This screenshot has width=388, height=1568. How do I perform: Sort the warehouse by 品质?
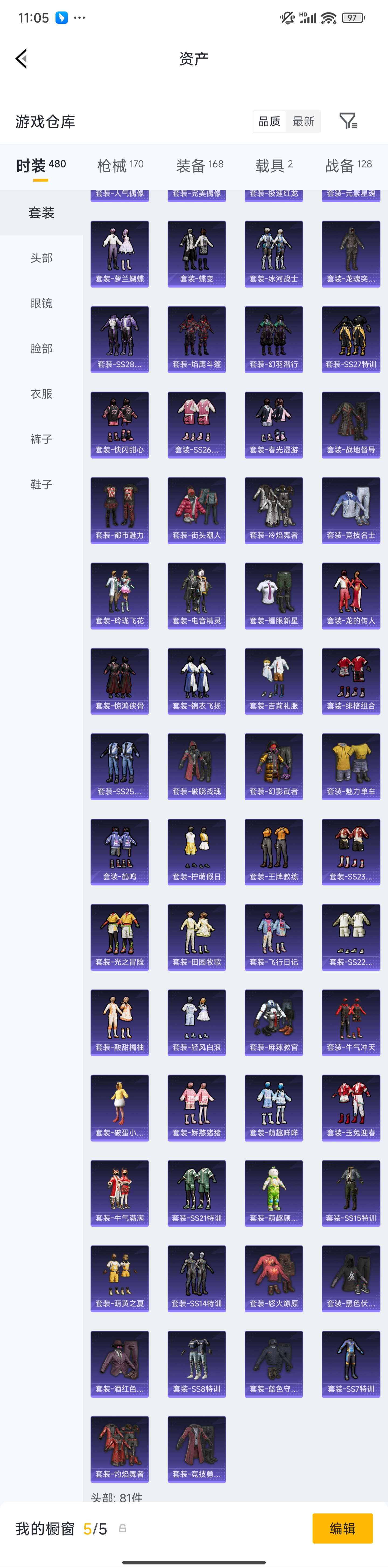[x=269, y=122]
